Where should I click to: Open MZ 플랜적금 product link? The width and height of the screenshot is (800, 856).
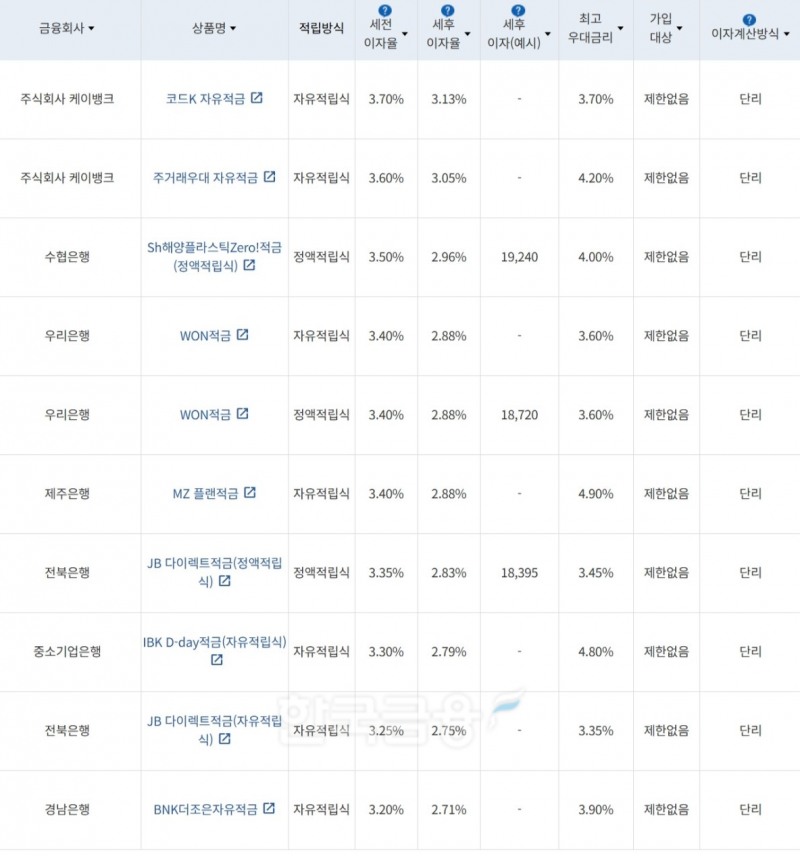214,493
